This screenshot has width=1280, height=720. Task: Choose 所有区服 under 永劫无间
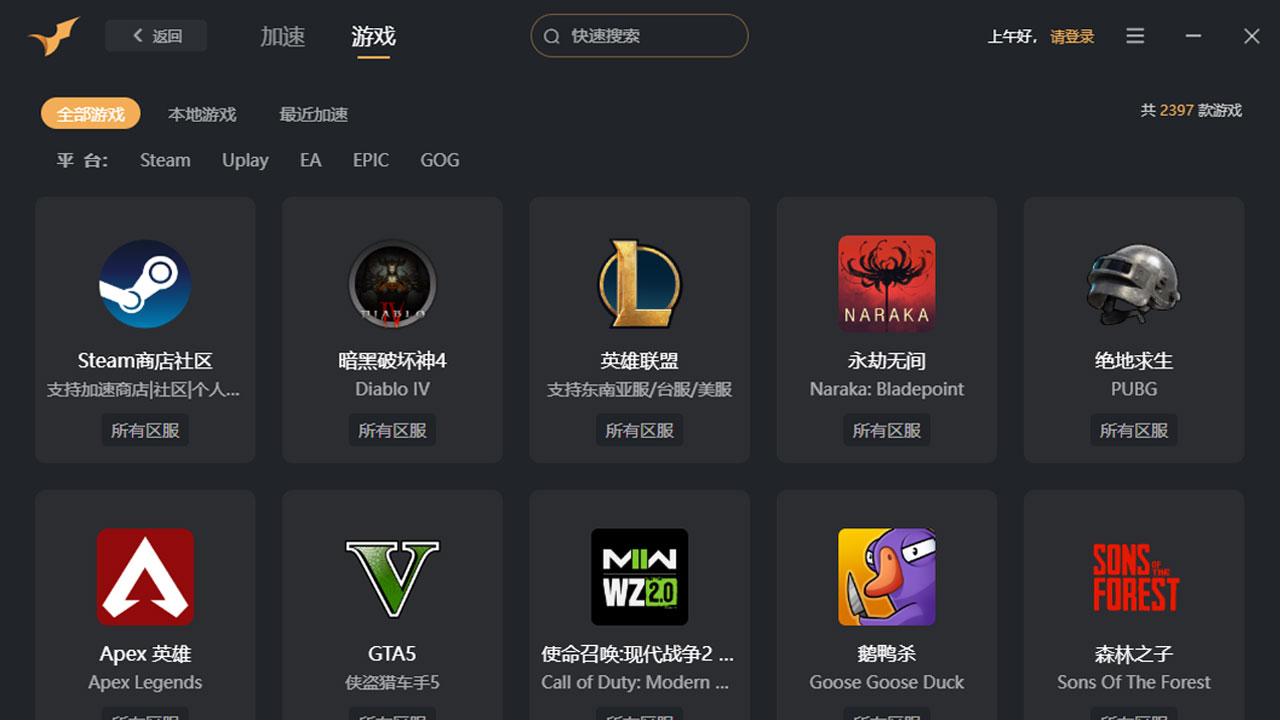(886, 431)
